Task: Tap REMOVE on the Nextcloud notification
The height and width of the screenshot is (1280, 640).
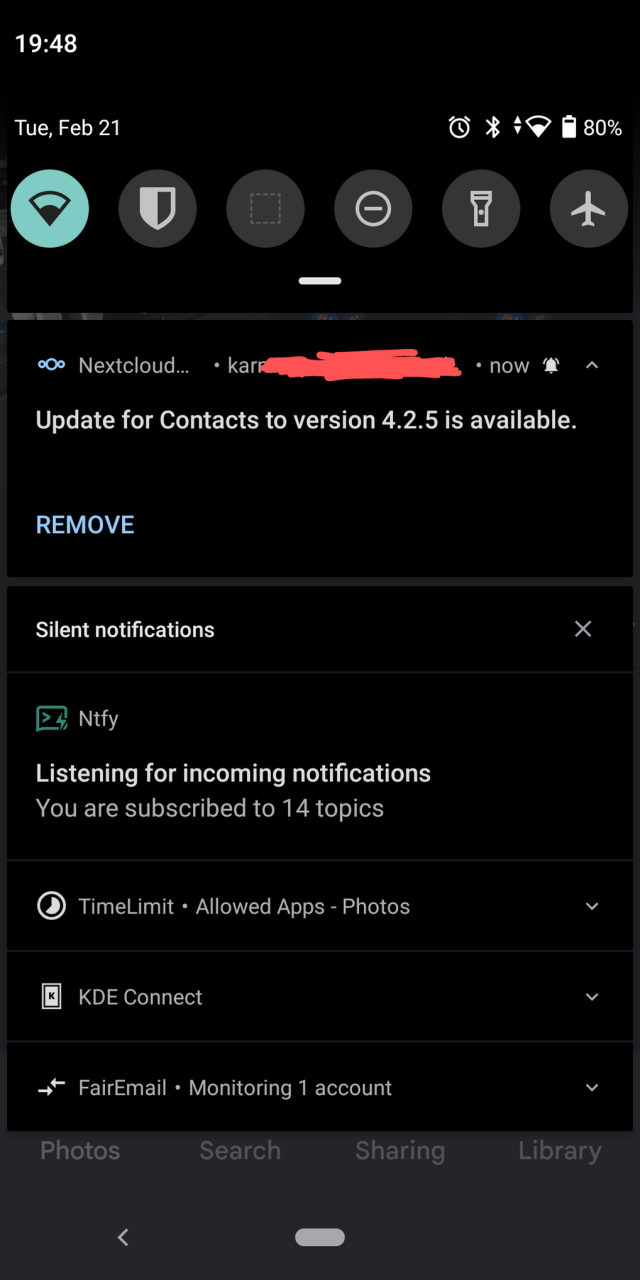Action: click(85, 525)
